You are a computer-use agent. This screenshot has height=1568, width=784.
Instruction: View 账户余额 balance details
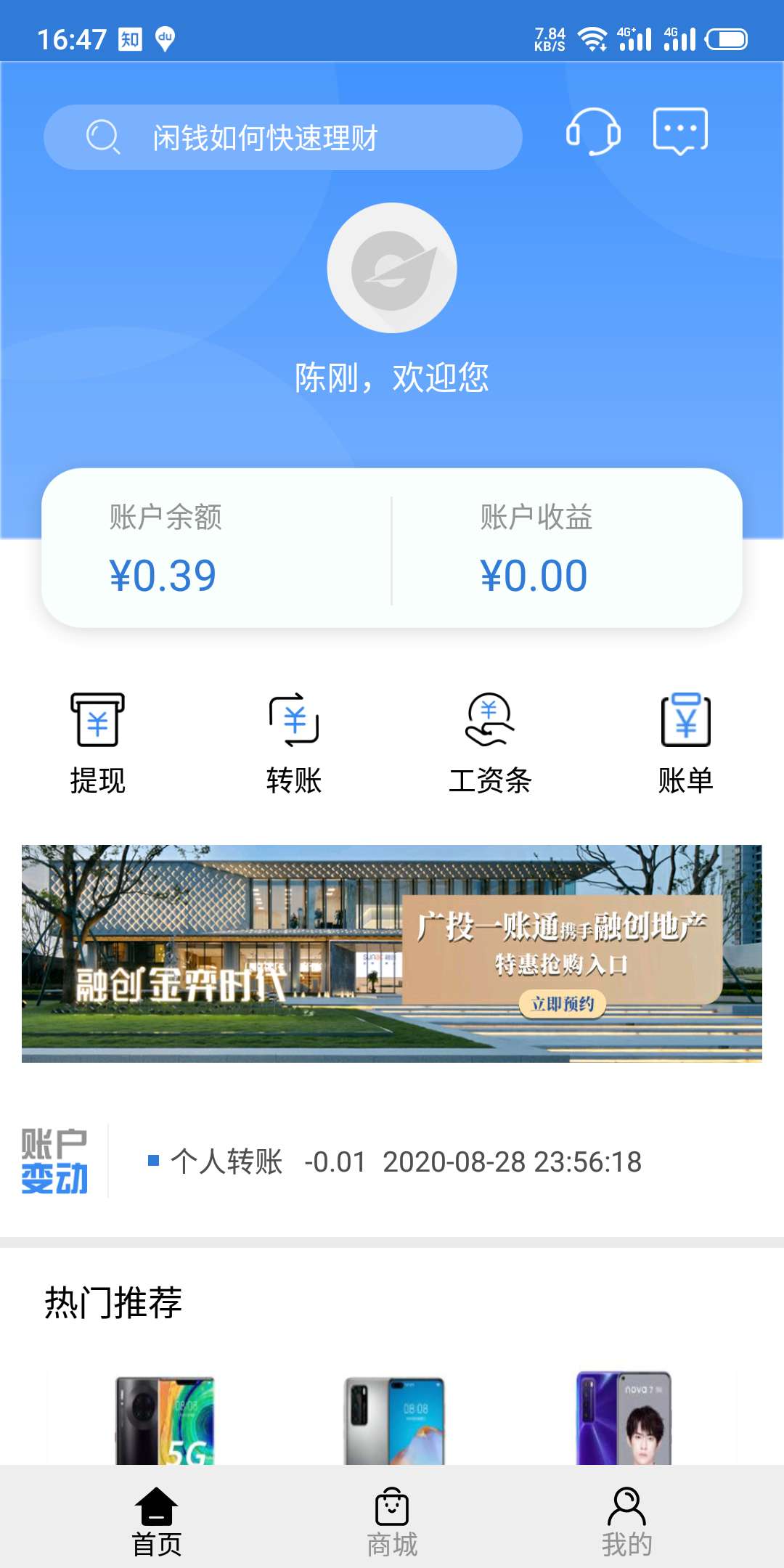(164, 550)
